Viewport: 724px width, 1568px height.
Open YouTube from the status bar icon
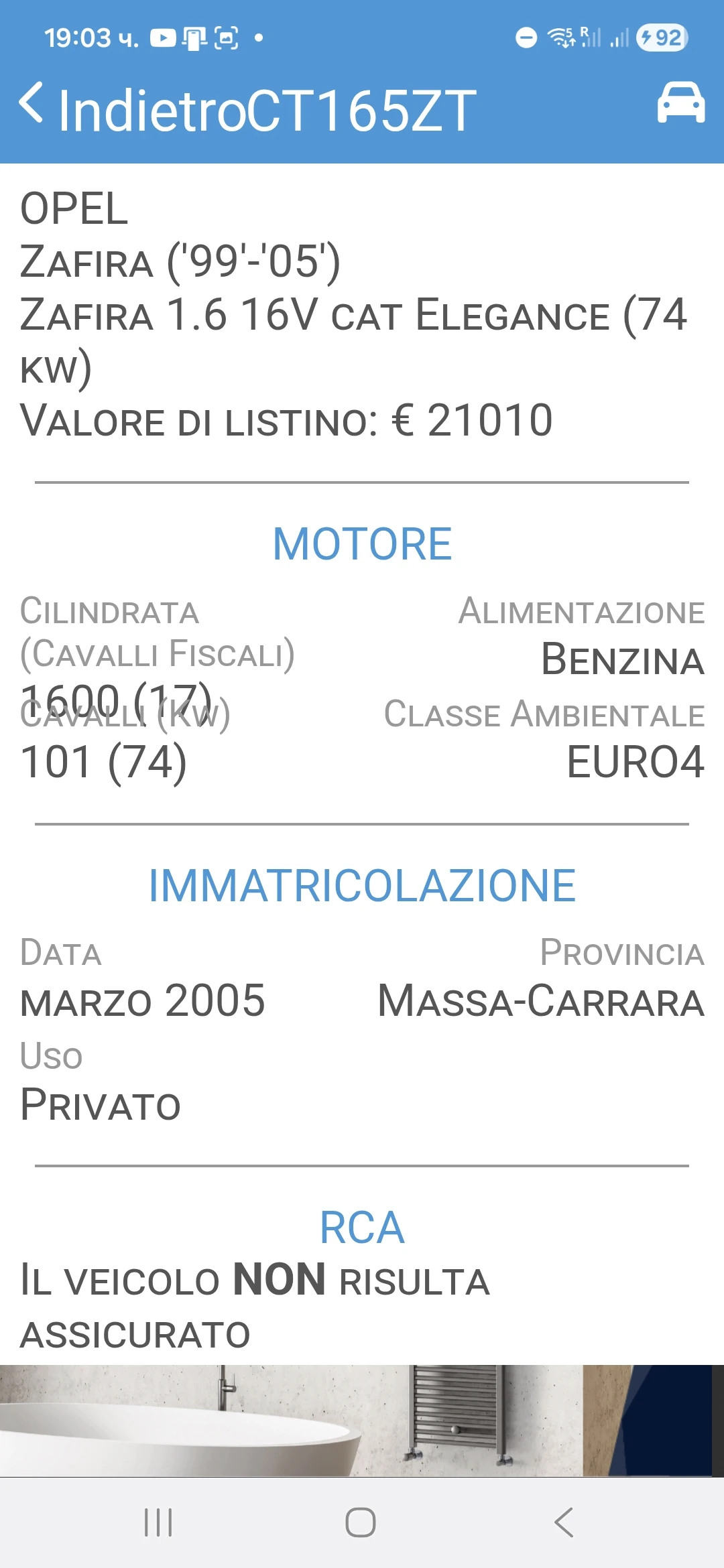click(x=163, y=38)
